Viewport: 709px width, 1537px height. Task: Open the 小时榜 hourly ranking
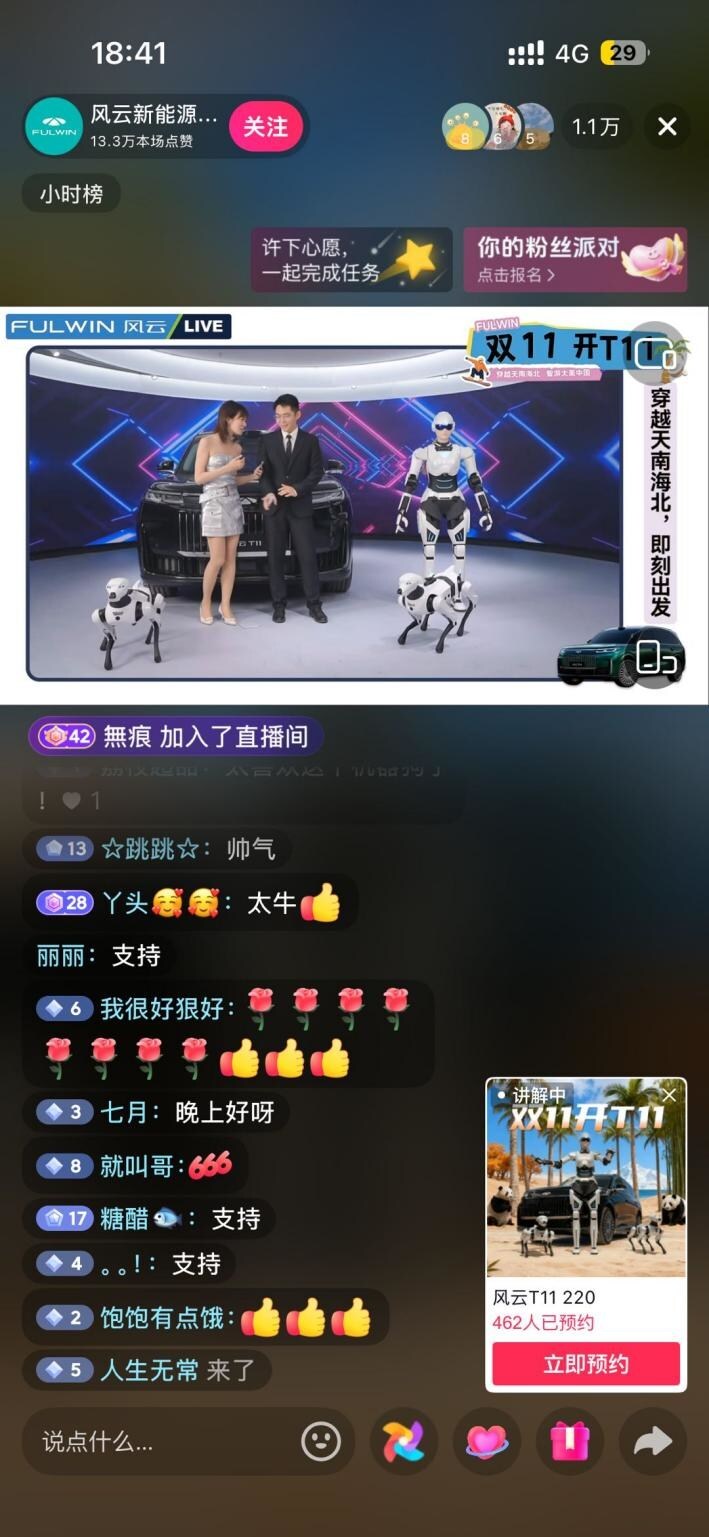click(71, 194)
